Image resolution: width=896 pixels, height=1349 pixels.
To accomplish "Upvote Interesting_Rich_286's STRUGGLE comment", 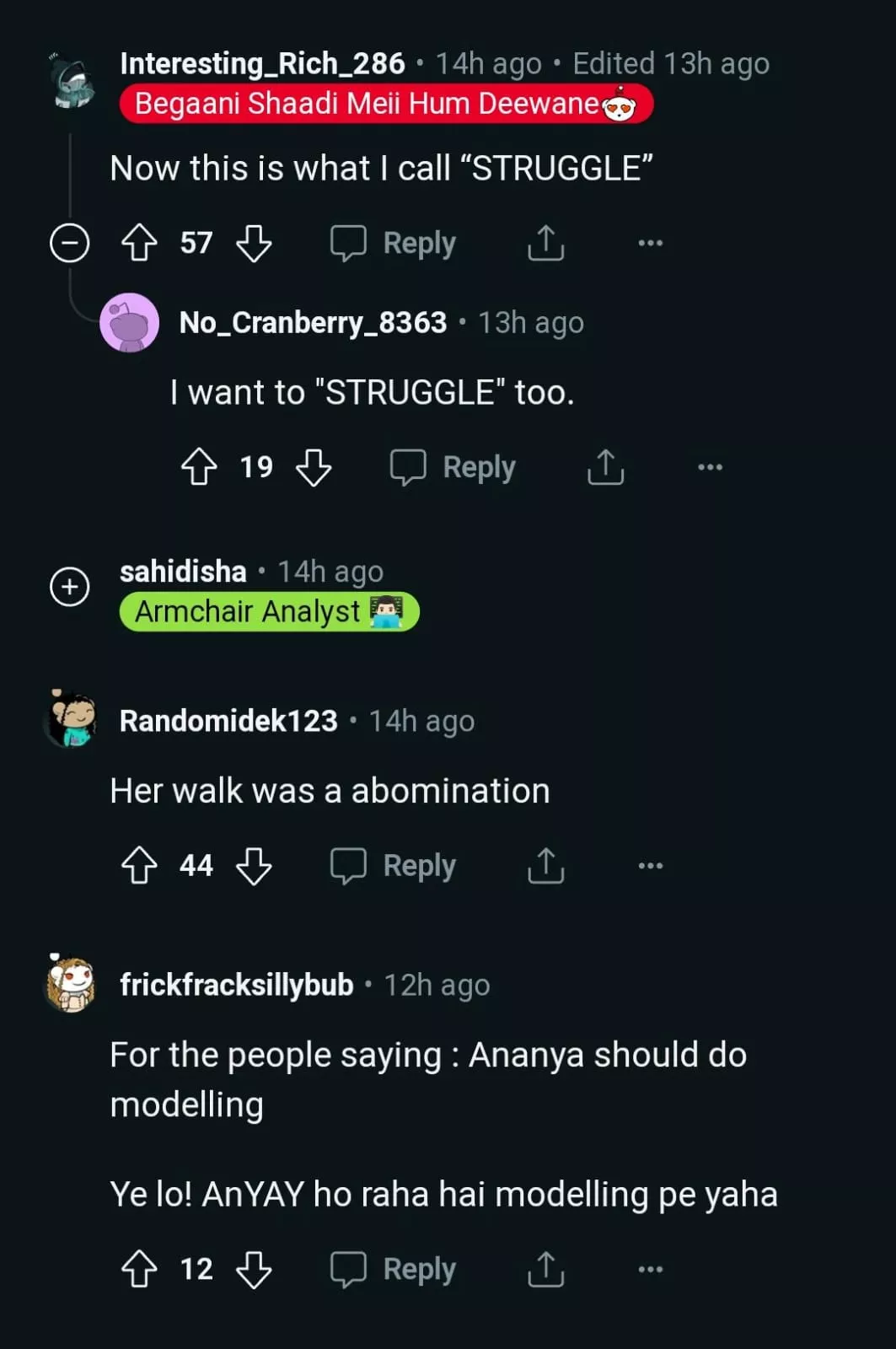I will tap(139, 244).
